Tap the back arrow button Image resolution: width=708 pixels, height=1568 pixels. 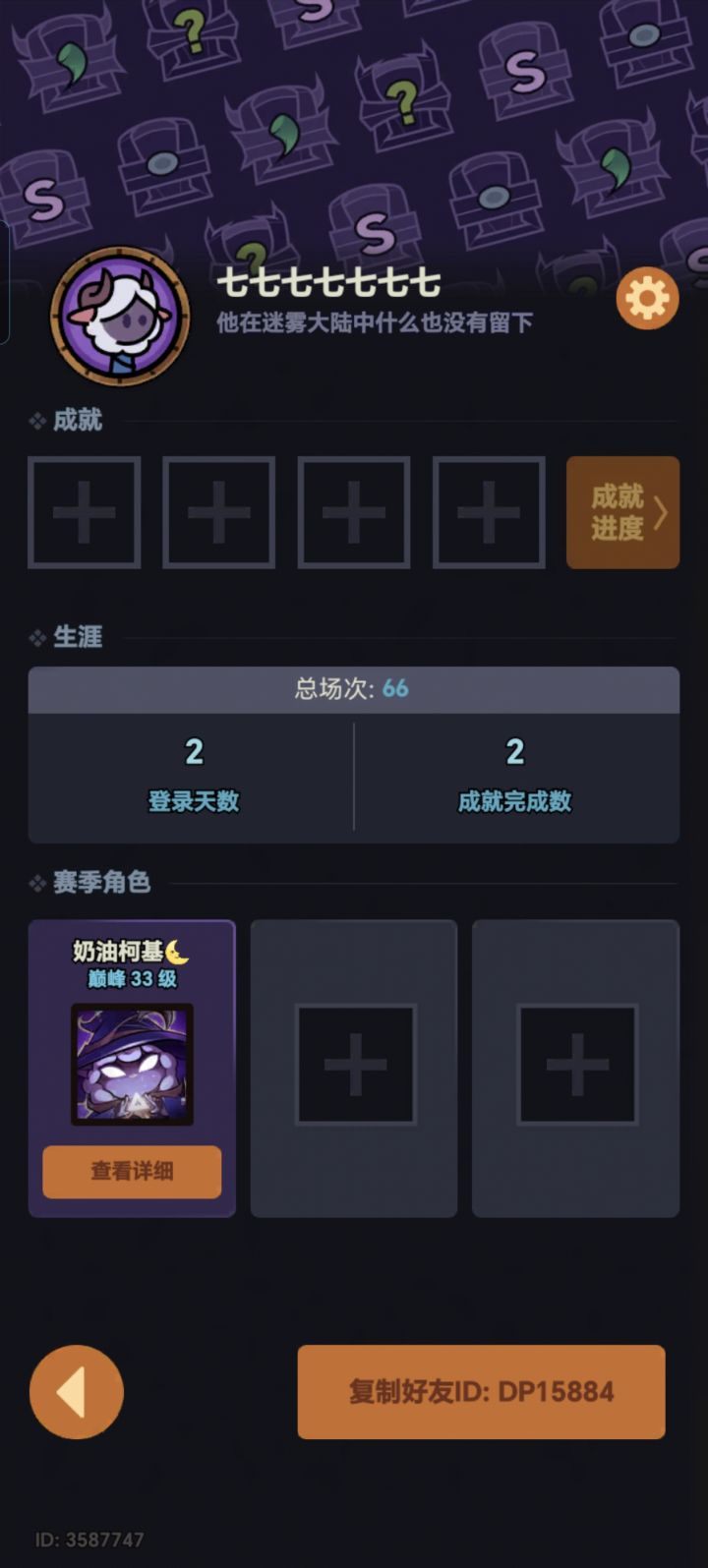point(76,1392)
